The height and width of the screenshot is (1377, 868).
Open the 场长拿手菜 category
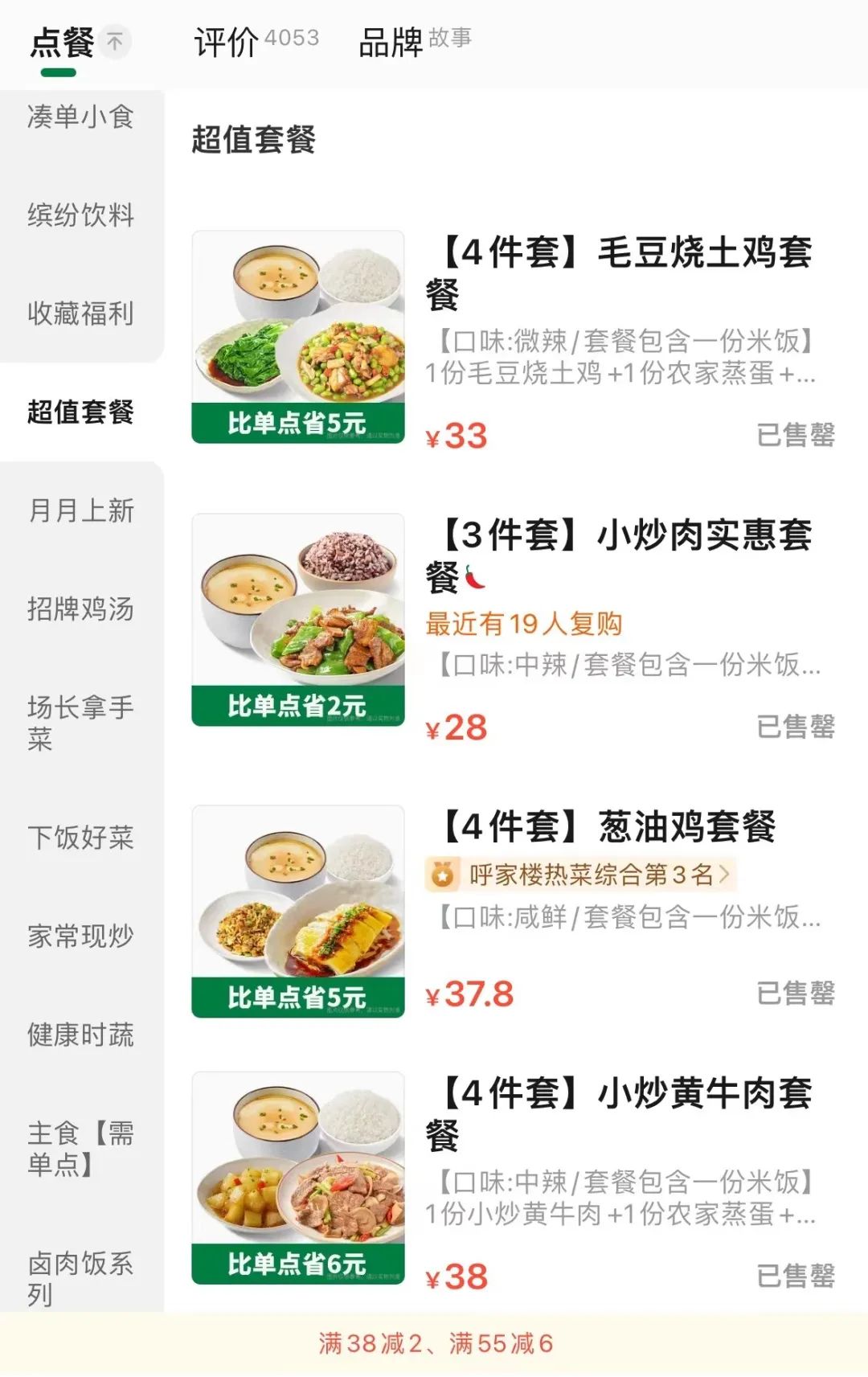click(80, 723)
